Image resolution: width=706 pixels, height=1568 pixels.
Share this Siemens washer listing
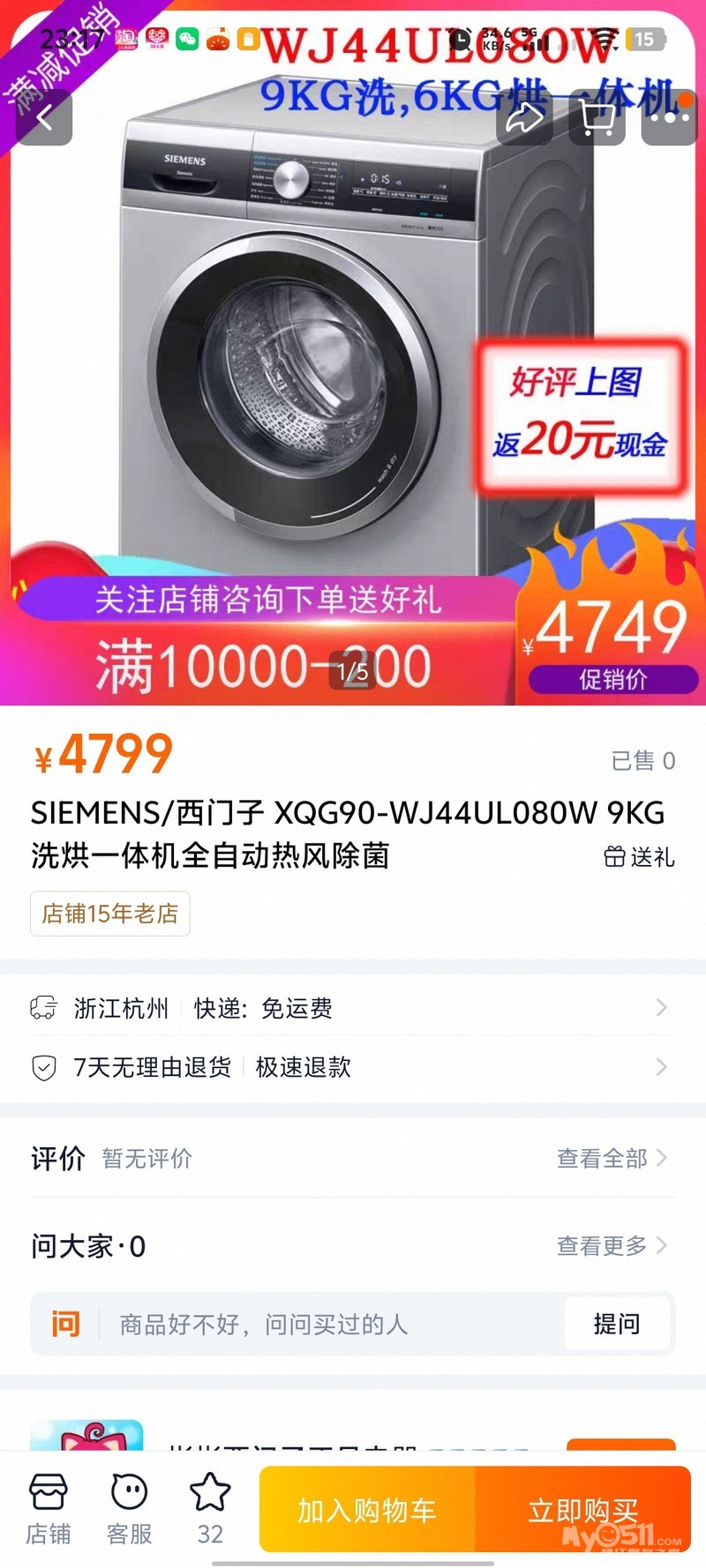[x=524, y=117]
